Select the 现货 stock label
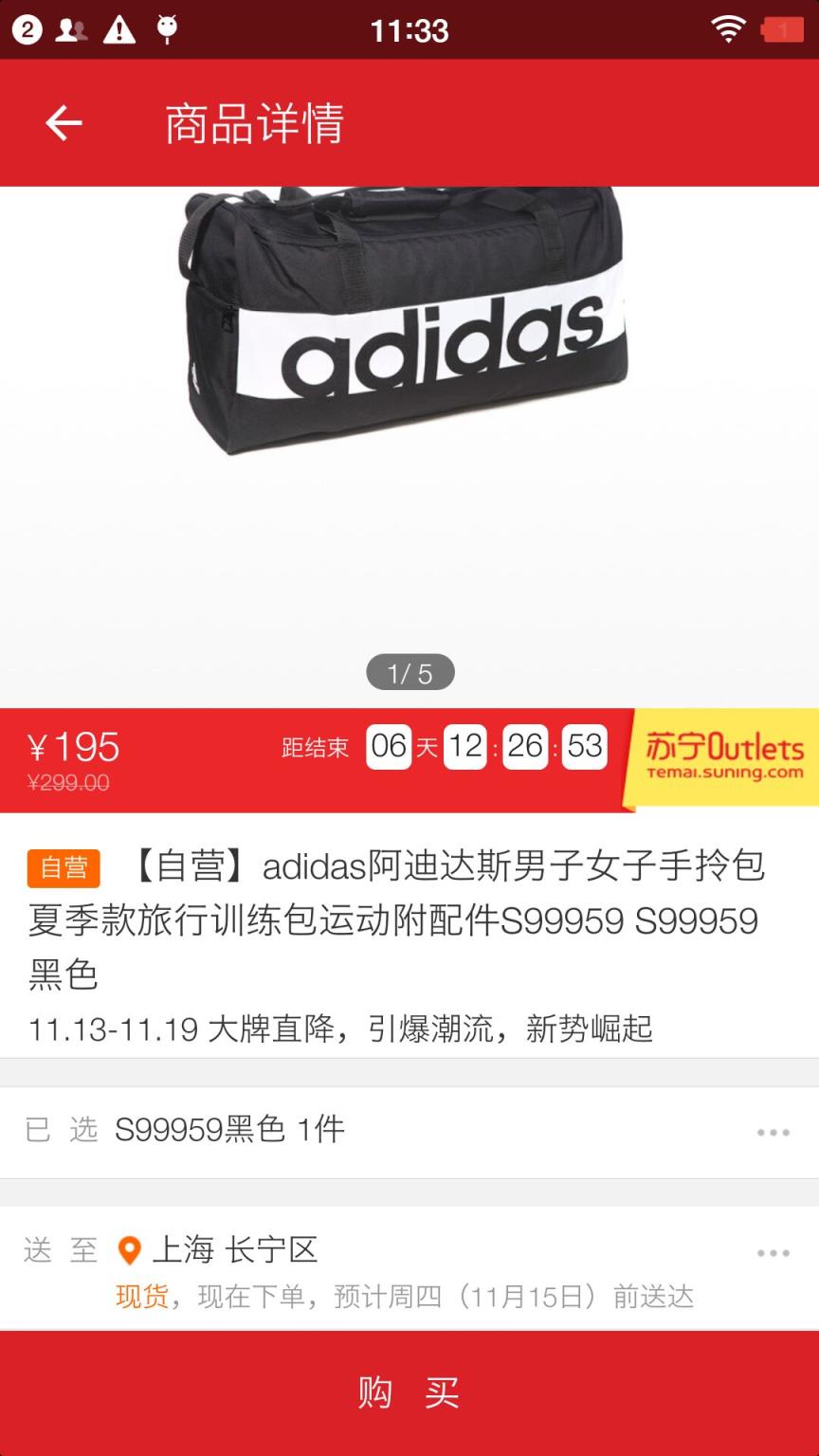 [142, 1296]
